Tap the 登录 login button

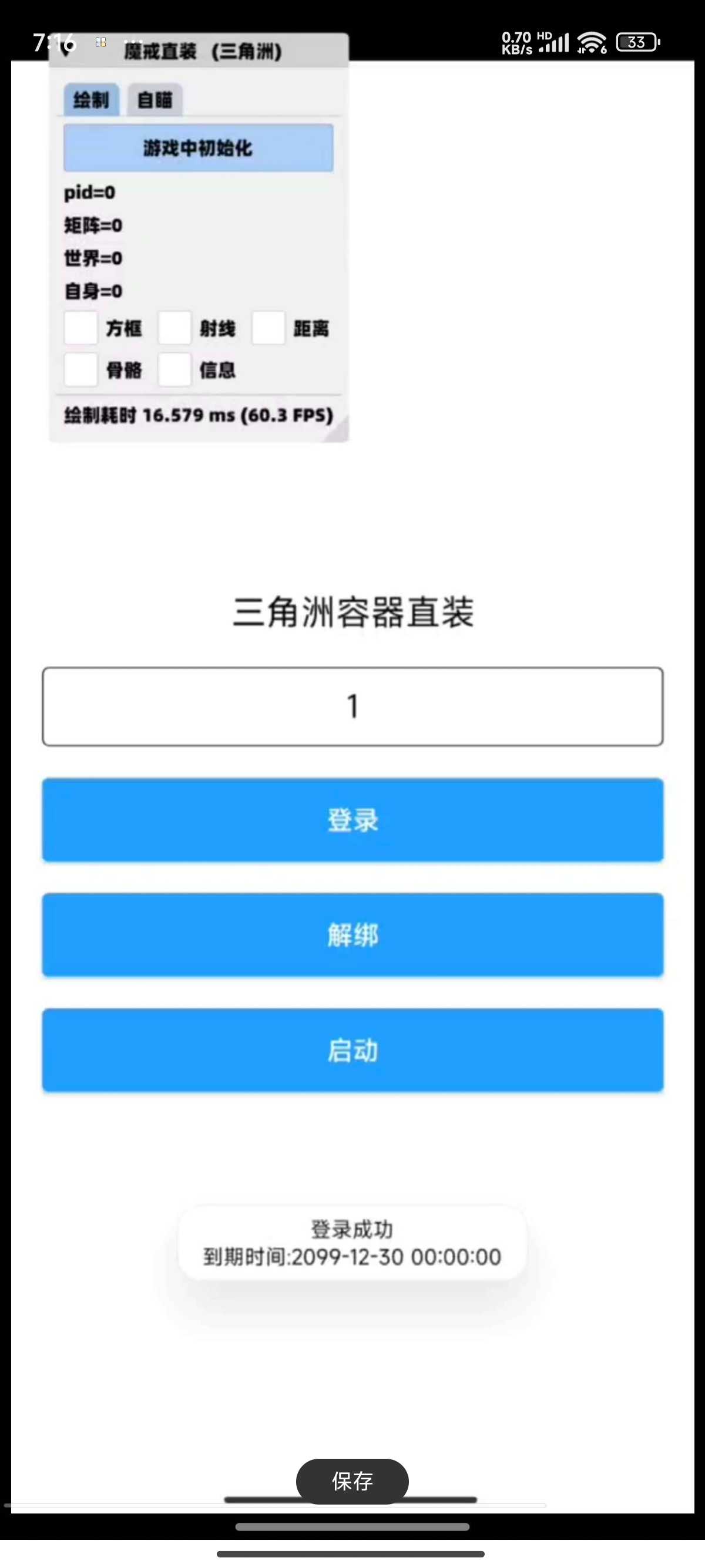click(352, 819)
